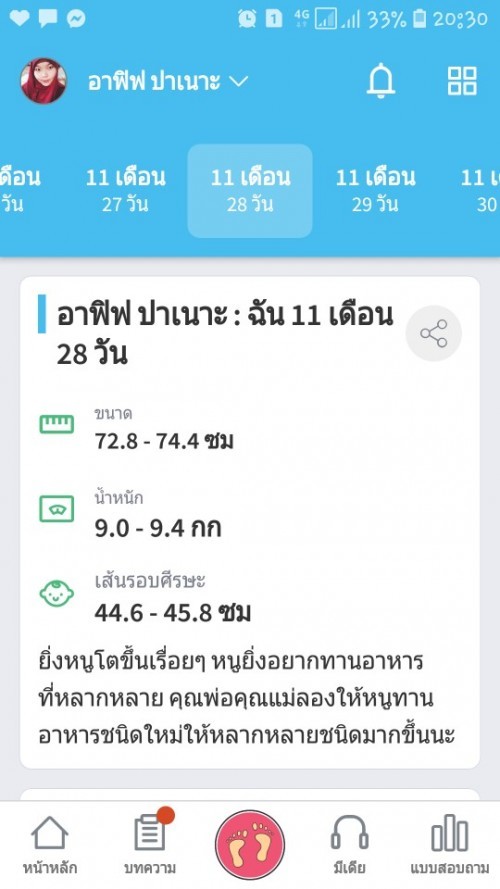Switch to the มีเดีย media tab
This screenshot has width=500, height=889.
coord(350,845)
